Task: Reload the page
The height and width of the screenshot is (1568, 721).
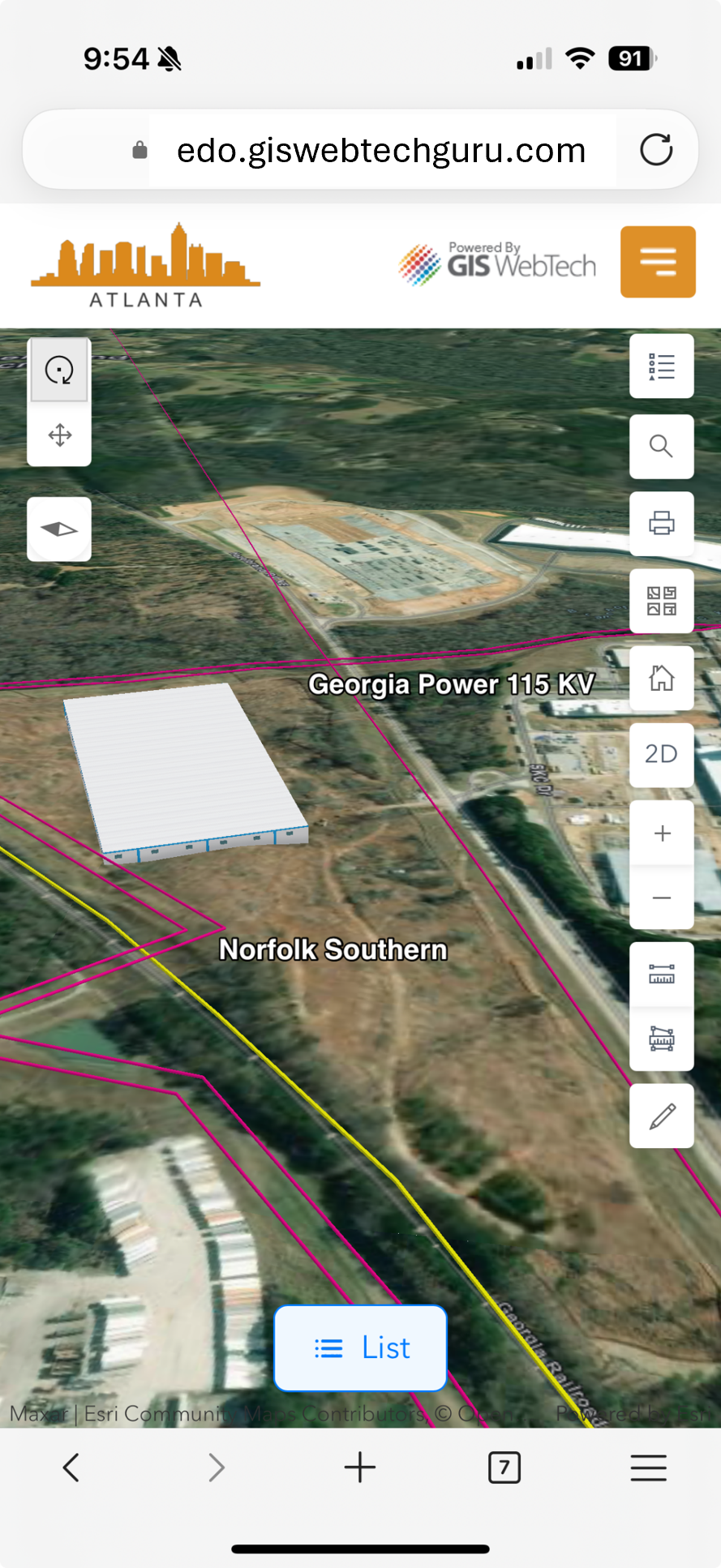Action: 656,150
